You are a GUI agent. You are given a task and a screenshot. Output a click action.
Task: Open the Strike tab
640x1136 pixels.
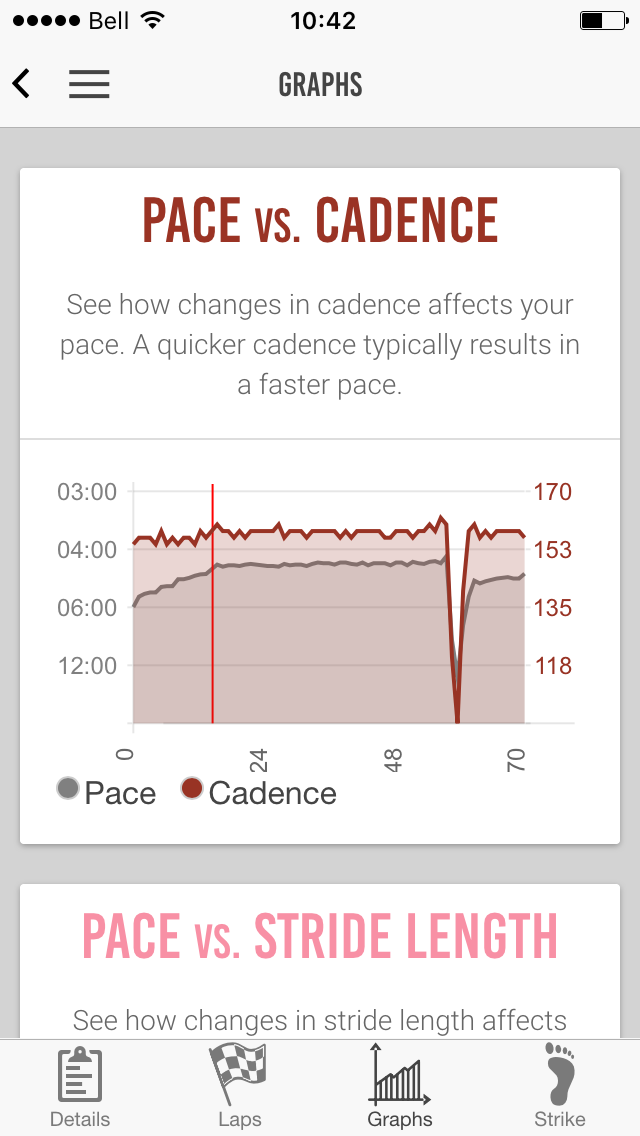(x=560, y=1087)
